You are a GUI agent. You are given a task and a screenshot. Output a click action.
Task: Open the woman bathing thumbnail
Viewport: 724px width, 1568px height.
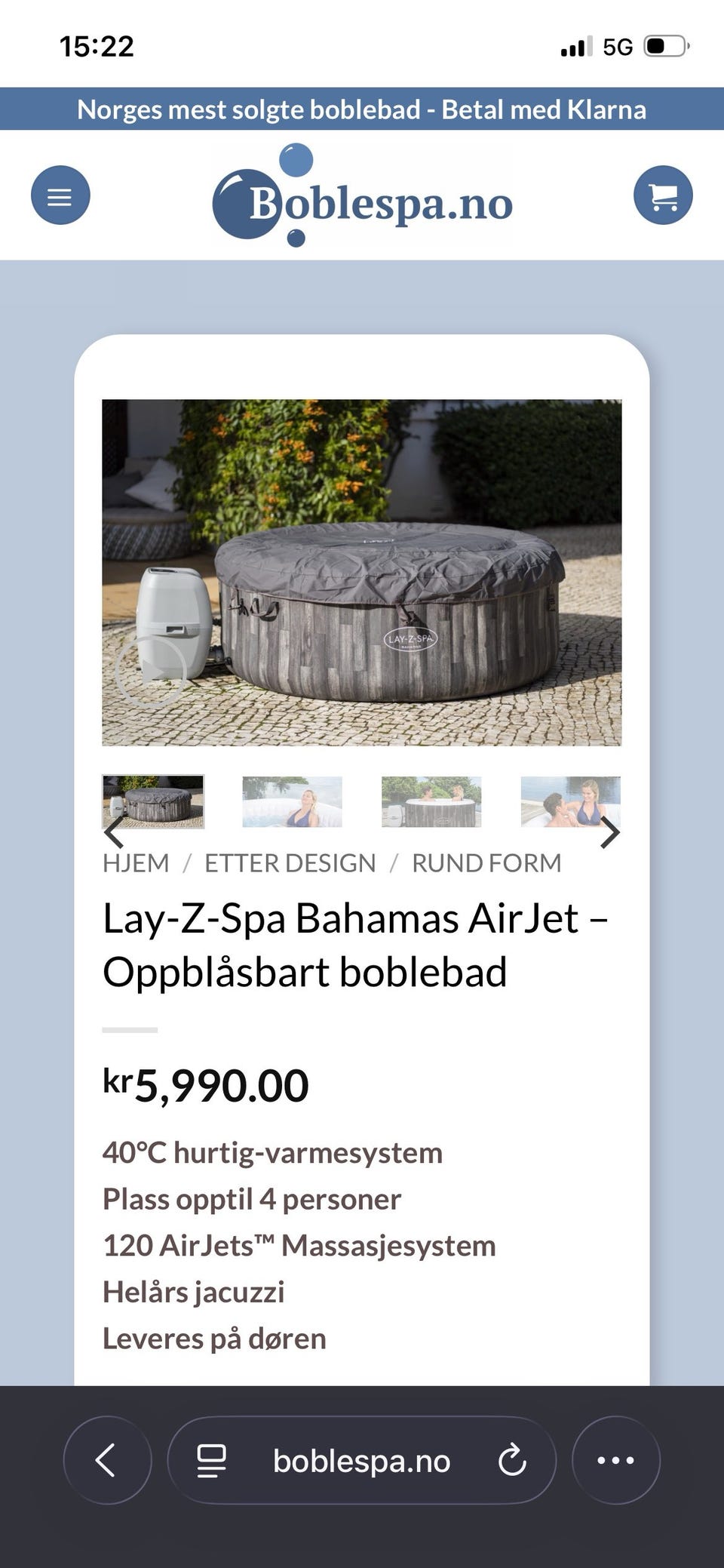pyautogui.click(x=292, y=802)
